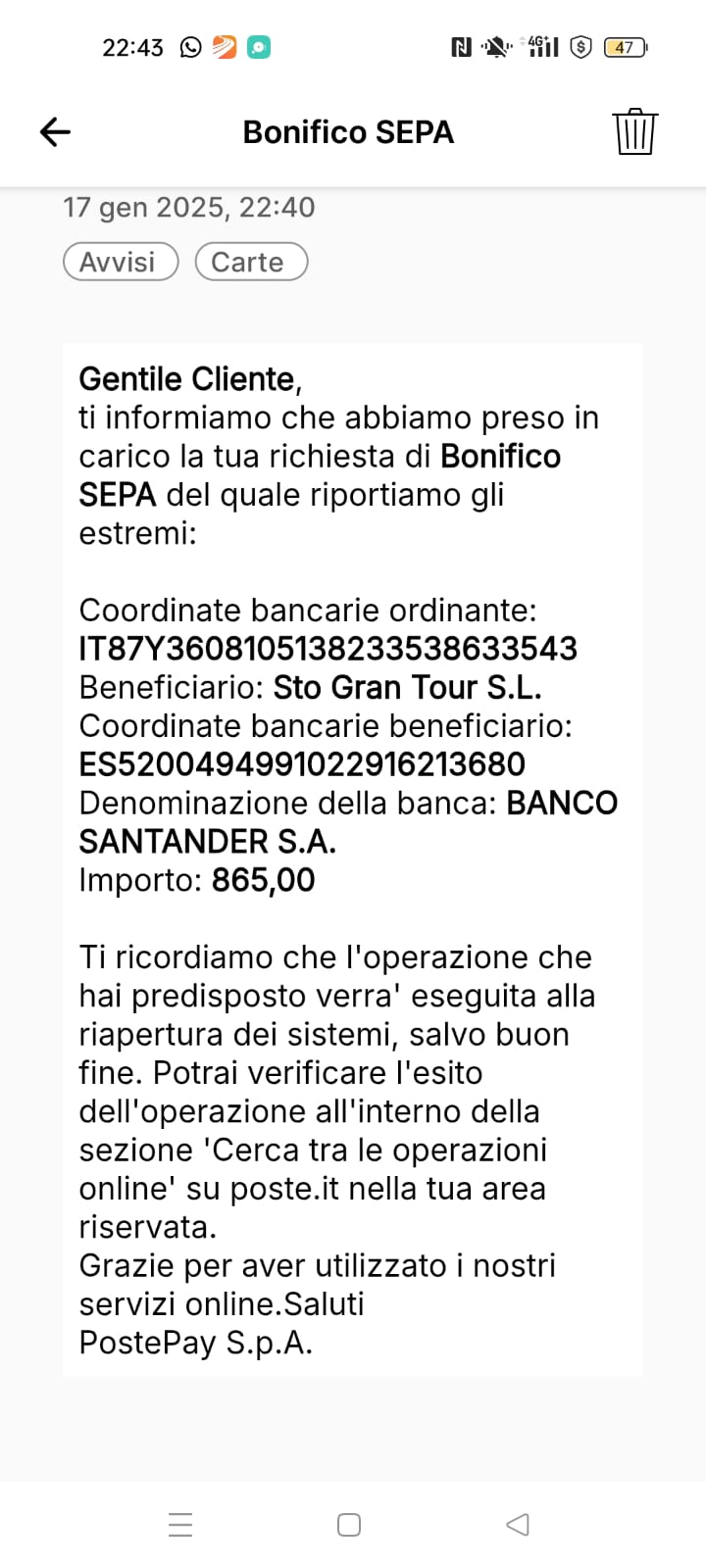
Task: Select the Carte chip
Action: 251,262
